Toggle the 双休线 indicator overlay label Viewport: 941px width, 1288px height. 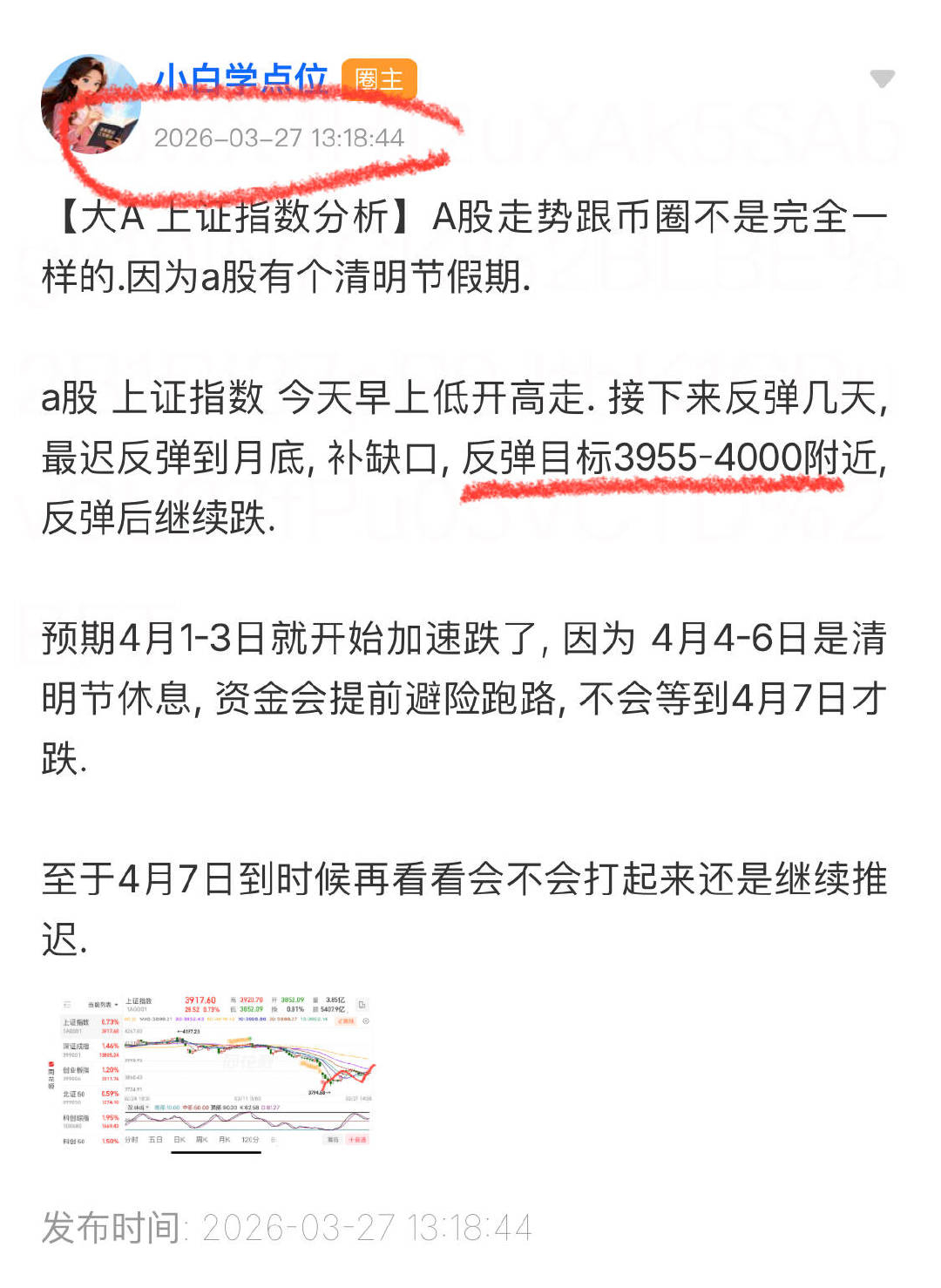pos(133,1107)
